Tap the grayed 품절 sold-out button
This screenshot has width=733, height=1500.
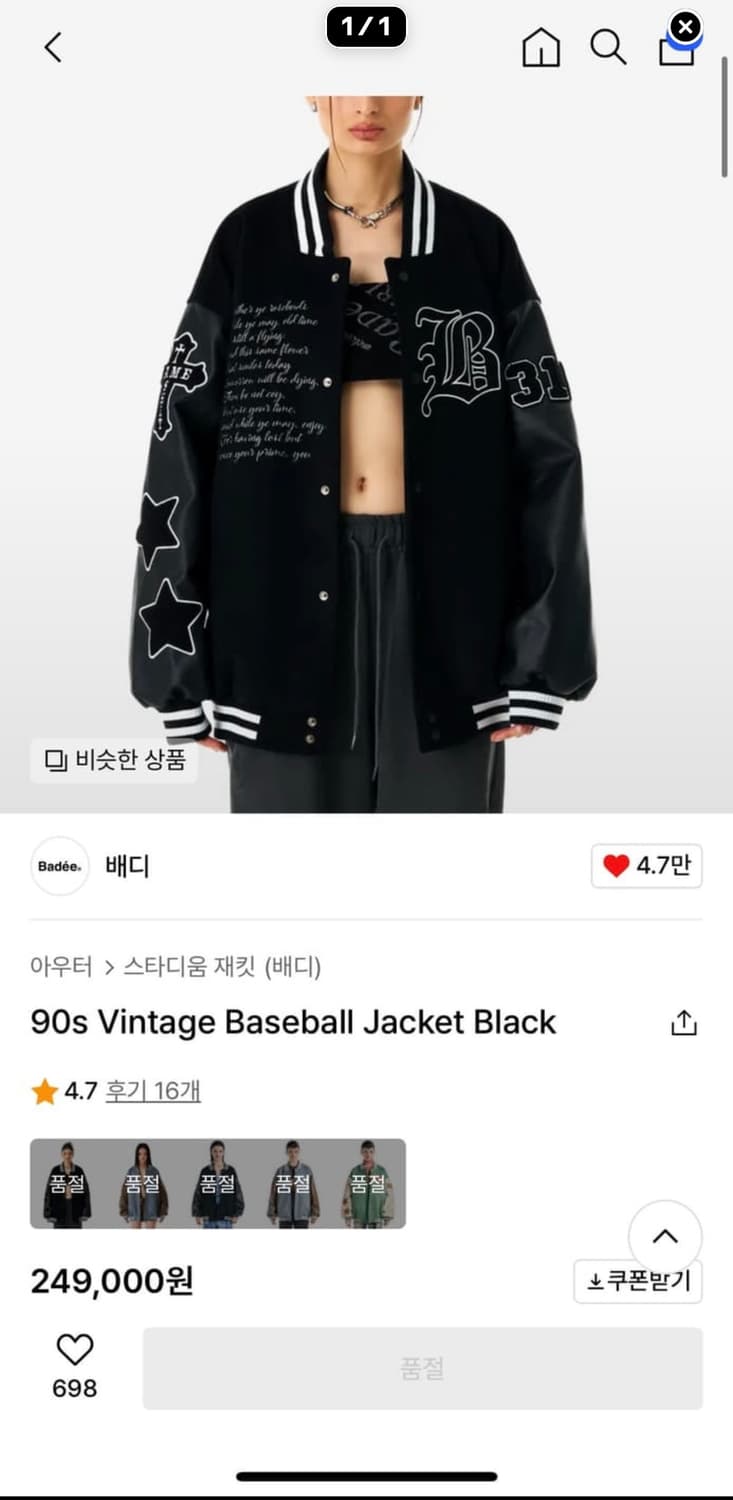pos(425,1369)
